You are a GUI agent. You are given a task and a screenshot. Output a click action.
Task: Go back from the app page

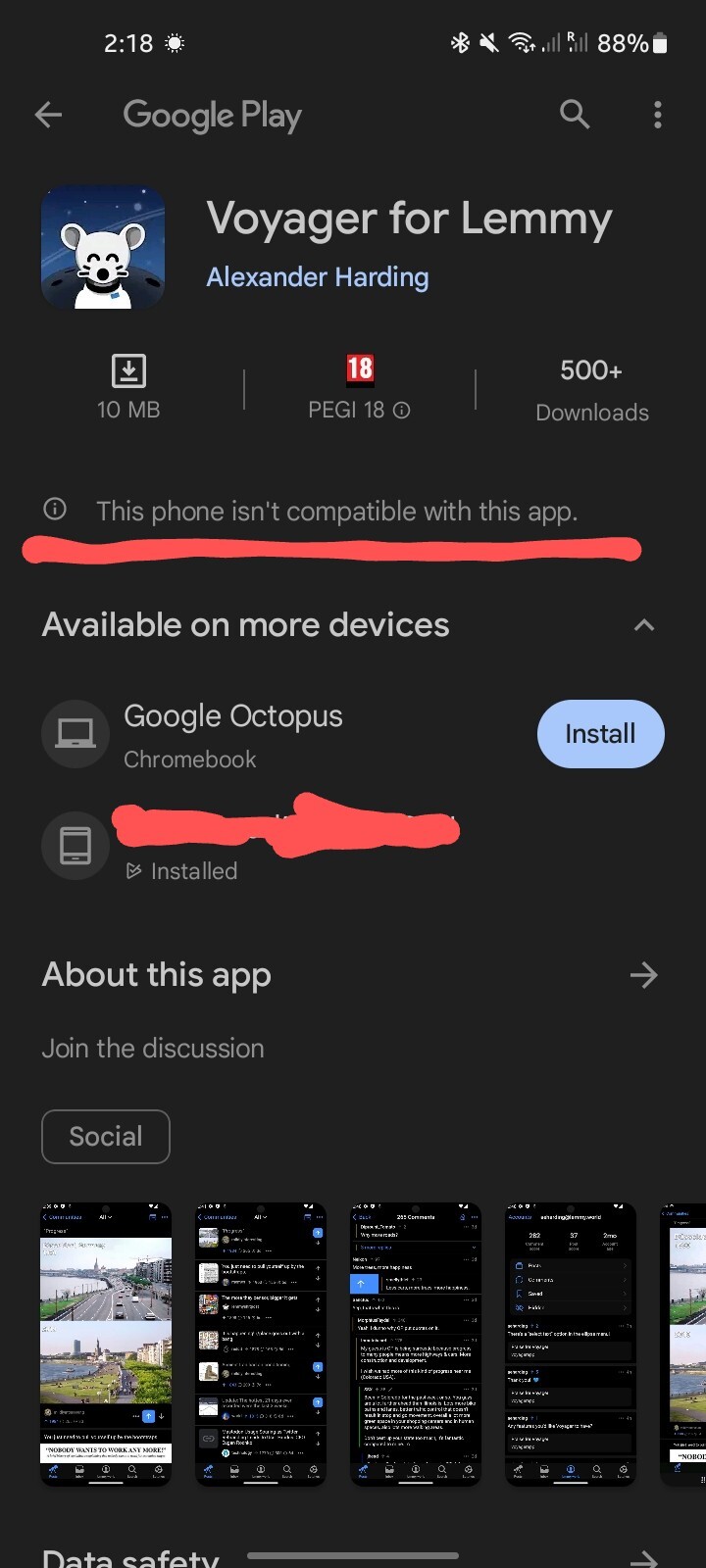[x=48, y=115]
